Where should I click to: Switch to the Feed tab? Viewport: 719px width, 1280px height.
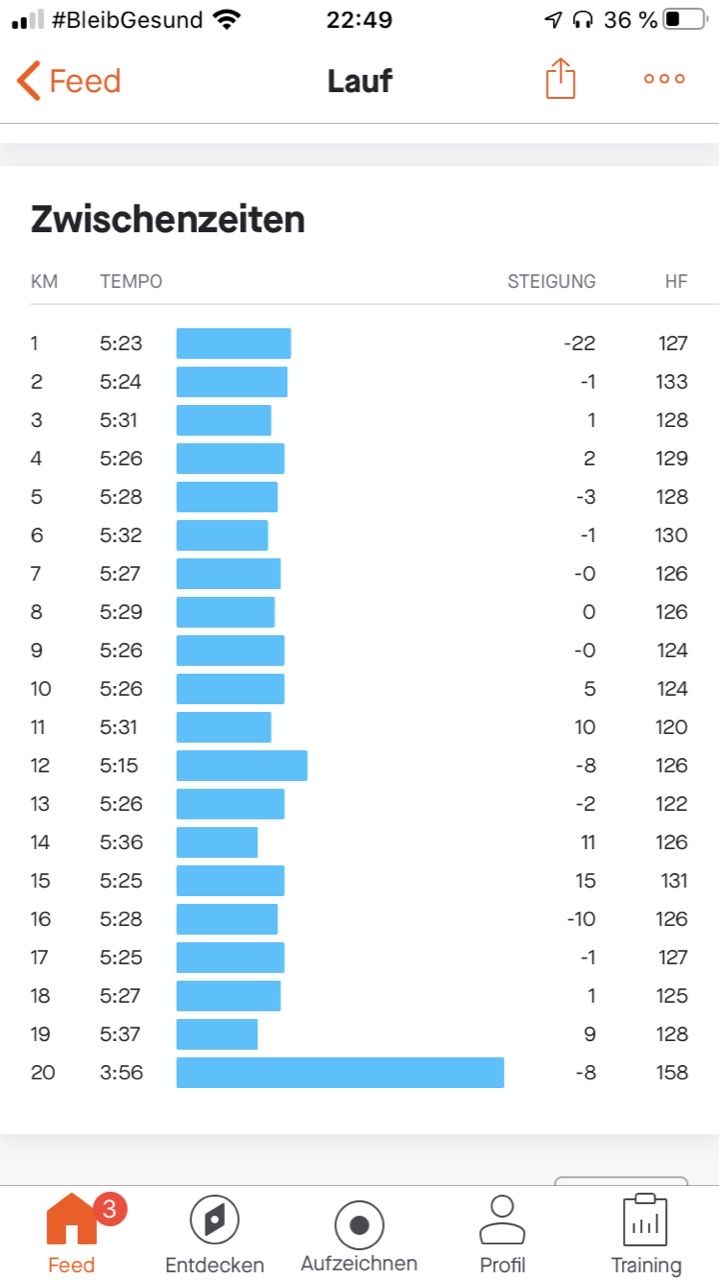pyautogui.click(x=72, y=1234)
